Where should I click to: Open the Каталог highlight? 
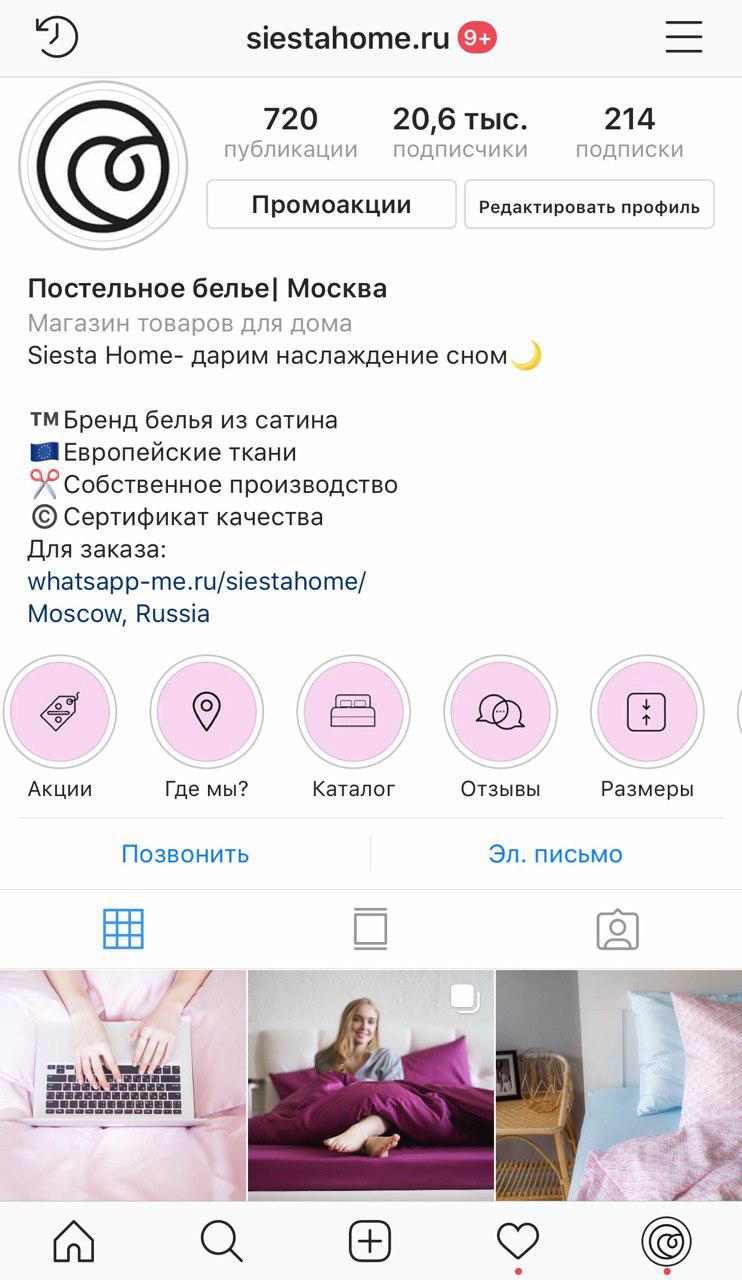[x=353, y=712]
